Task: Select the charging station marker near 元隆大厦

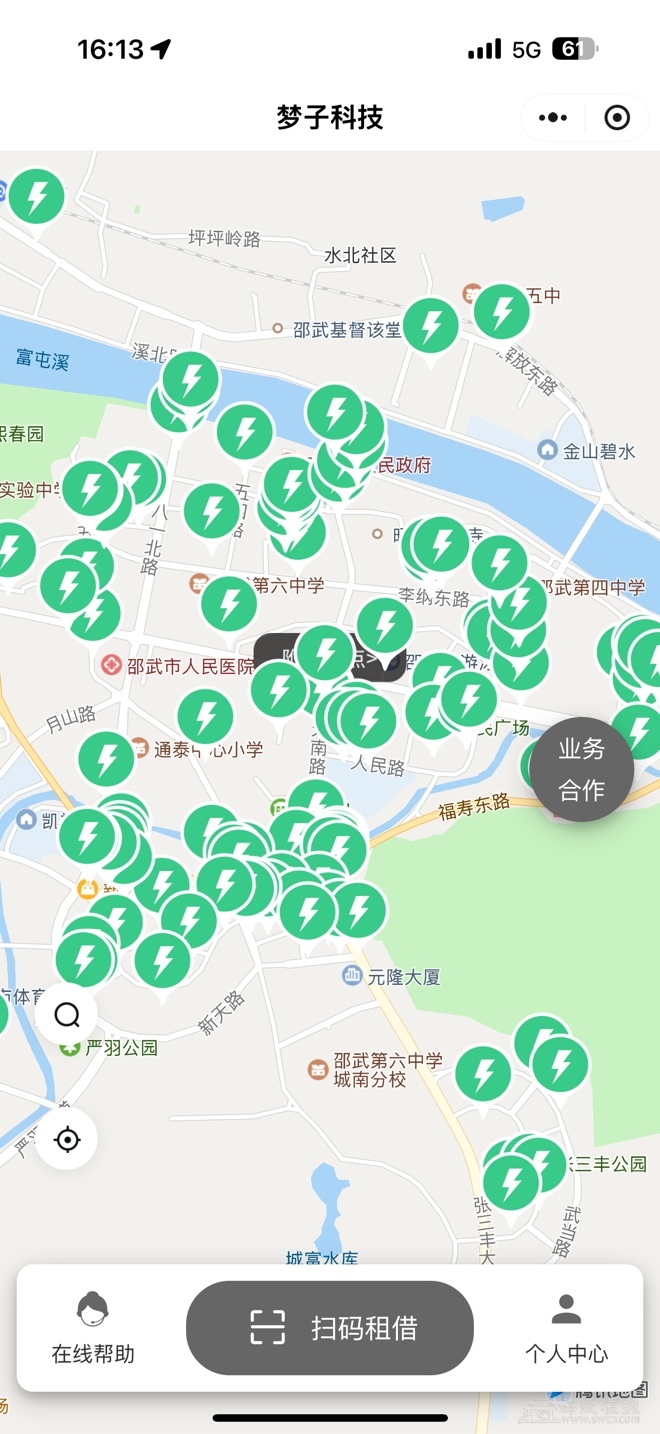Action: coord(359,911)
